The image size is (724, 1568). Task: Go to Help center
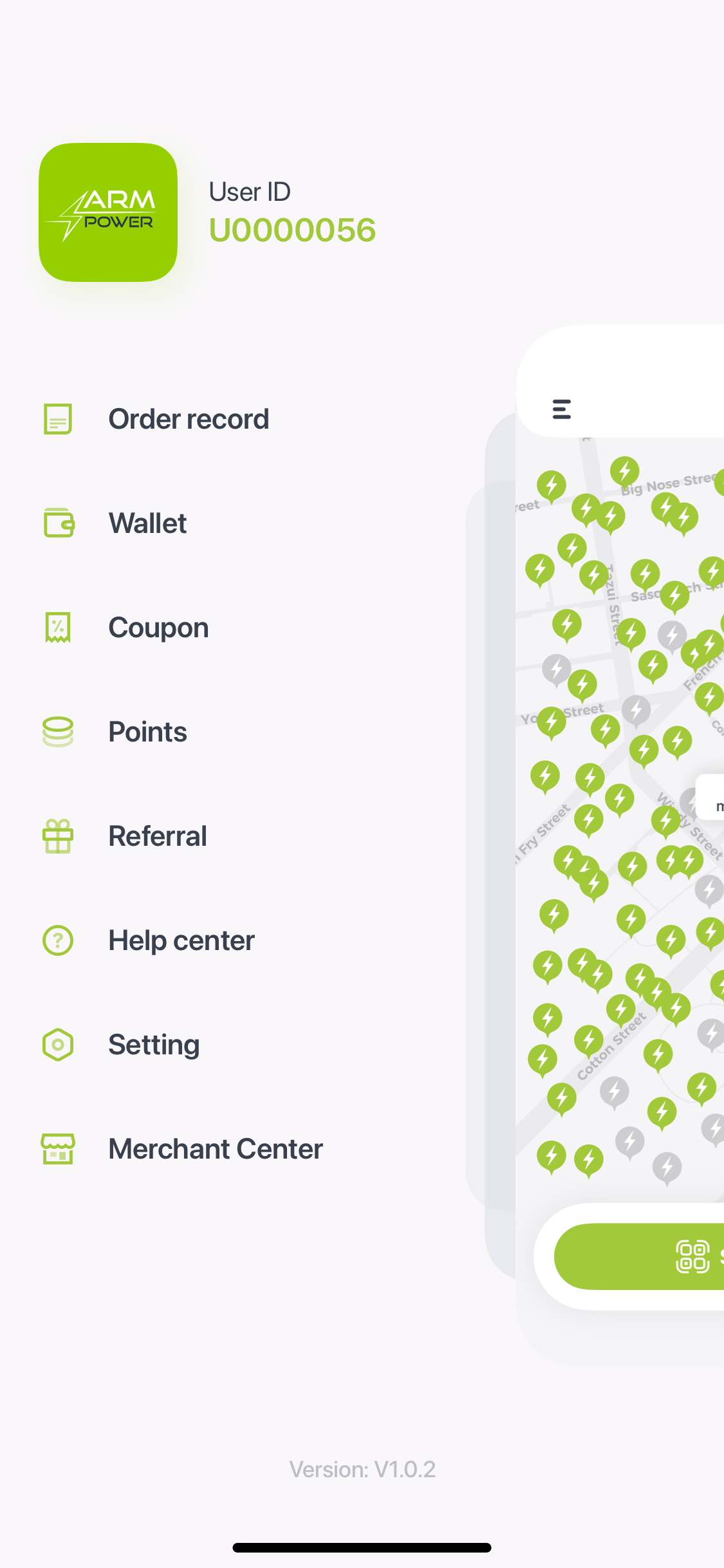181,940
